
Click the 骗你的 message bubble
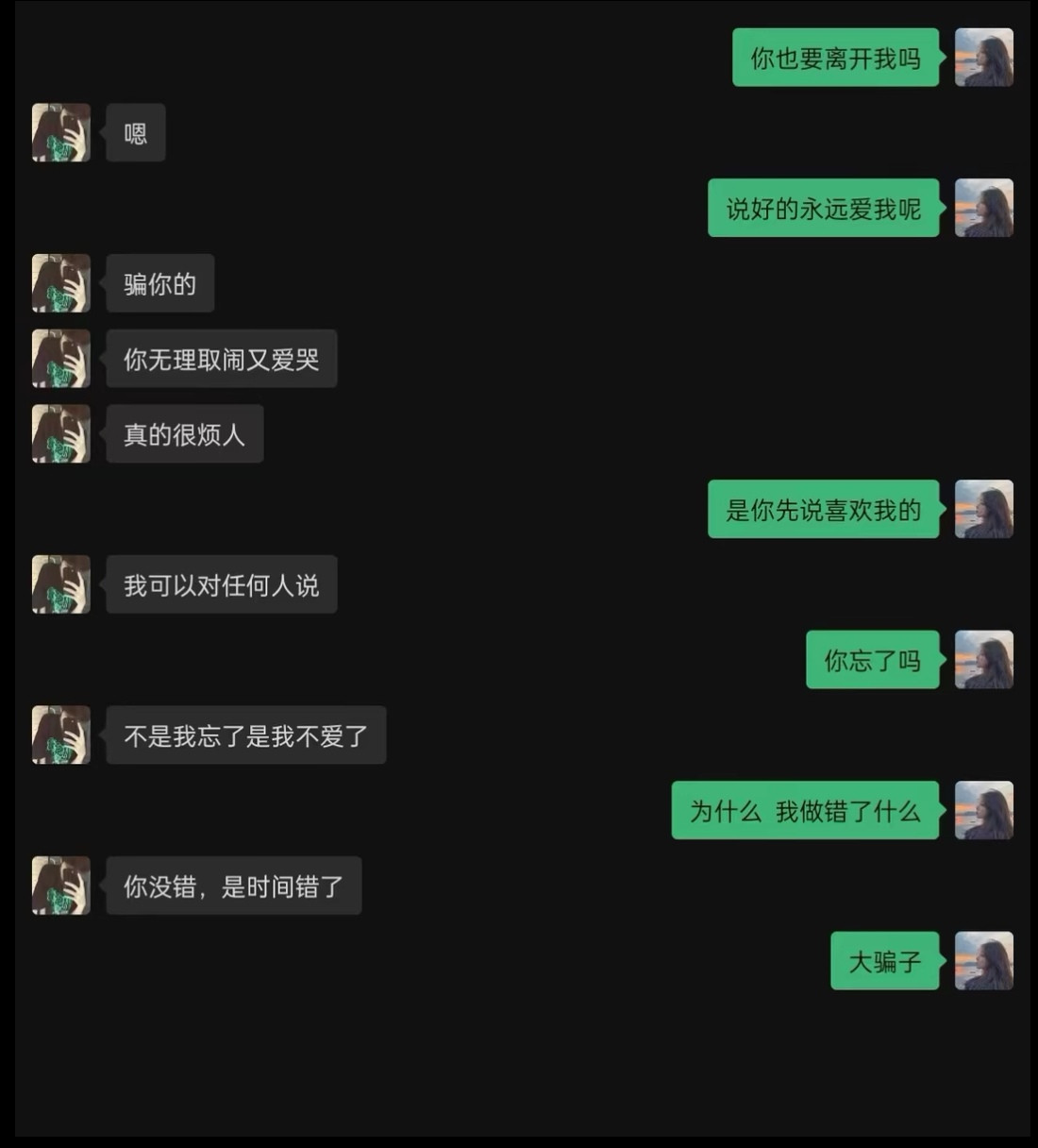click(159, 282)
